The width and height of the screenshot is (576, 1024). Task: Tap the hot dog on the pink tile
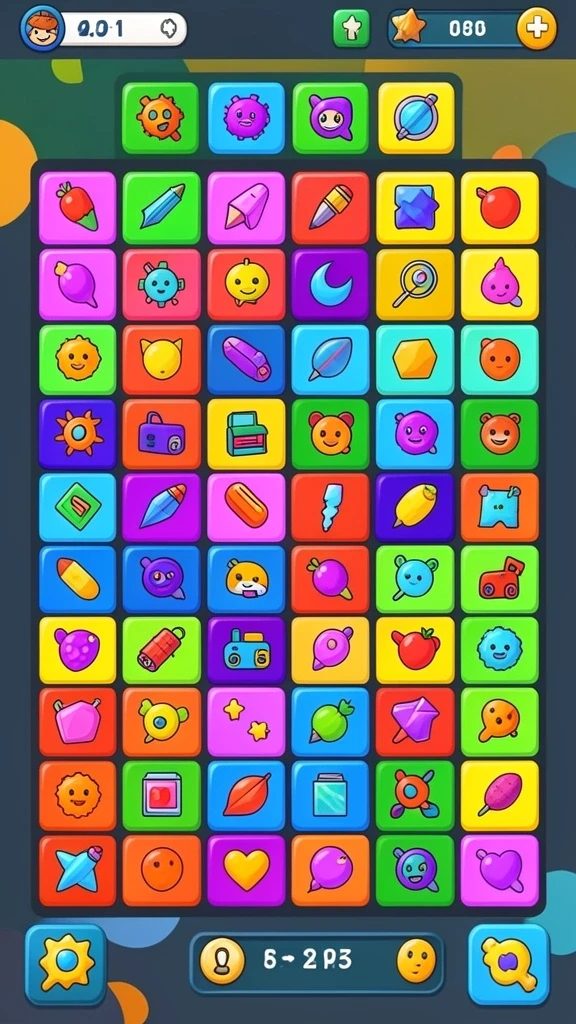pyautogui.click(x=246, y=507)
